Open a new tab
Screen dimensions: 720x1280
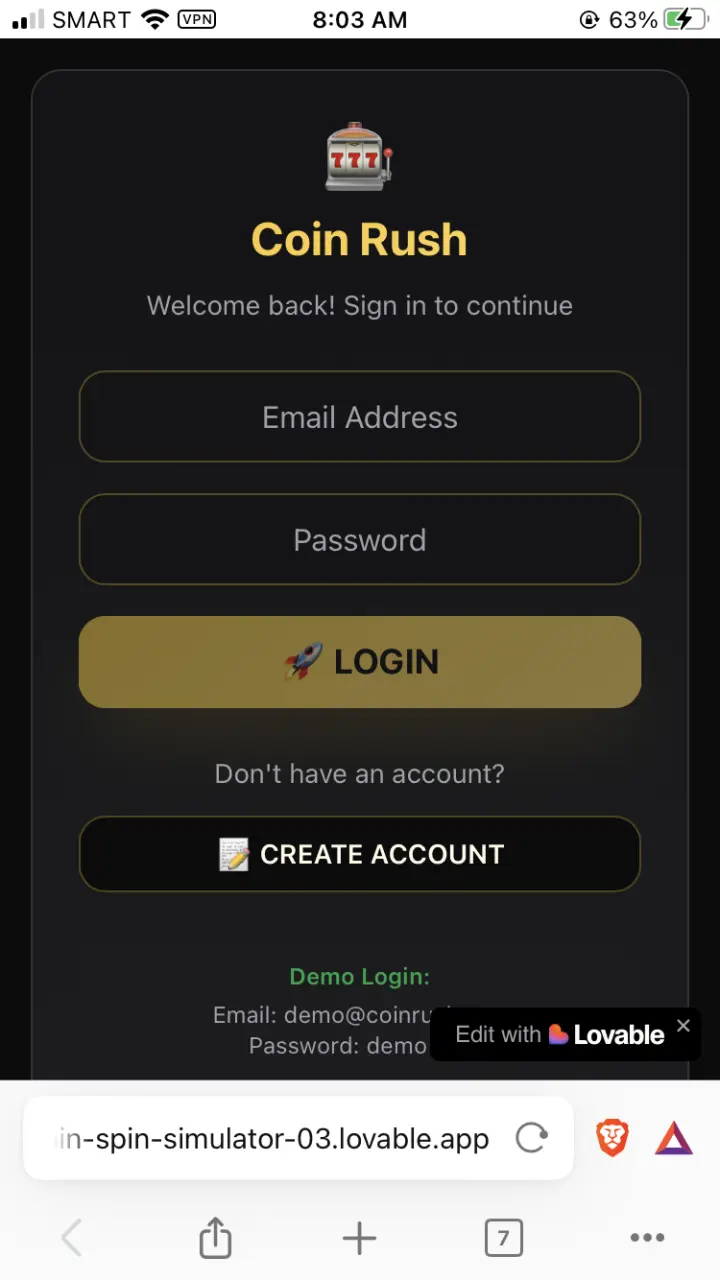(359, 1239)
